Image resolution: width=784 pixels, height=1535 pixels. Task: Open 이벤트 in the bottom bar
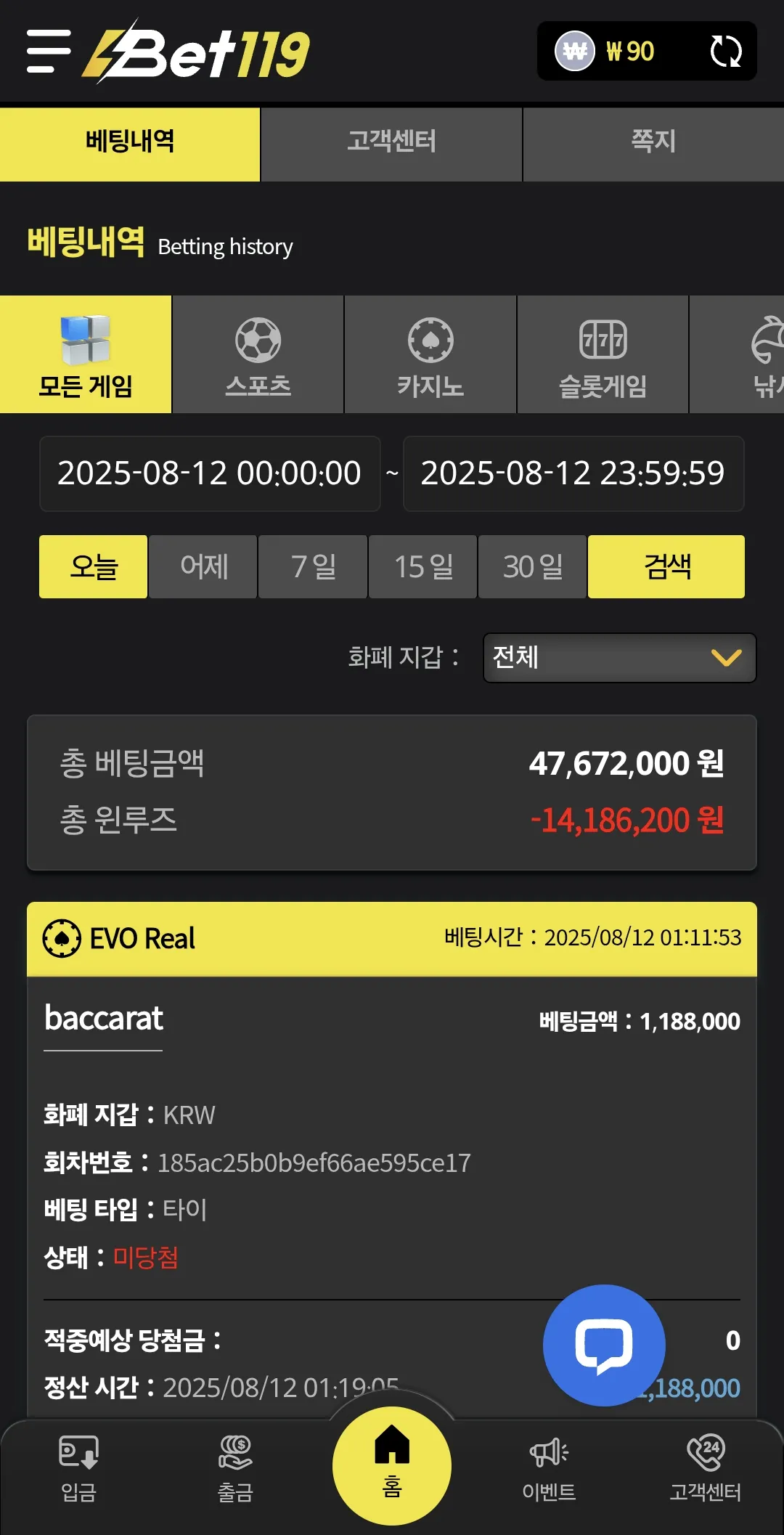pos(549,1468)
